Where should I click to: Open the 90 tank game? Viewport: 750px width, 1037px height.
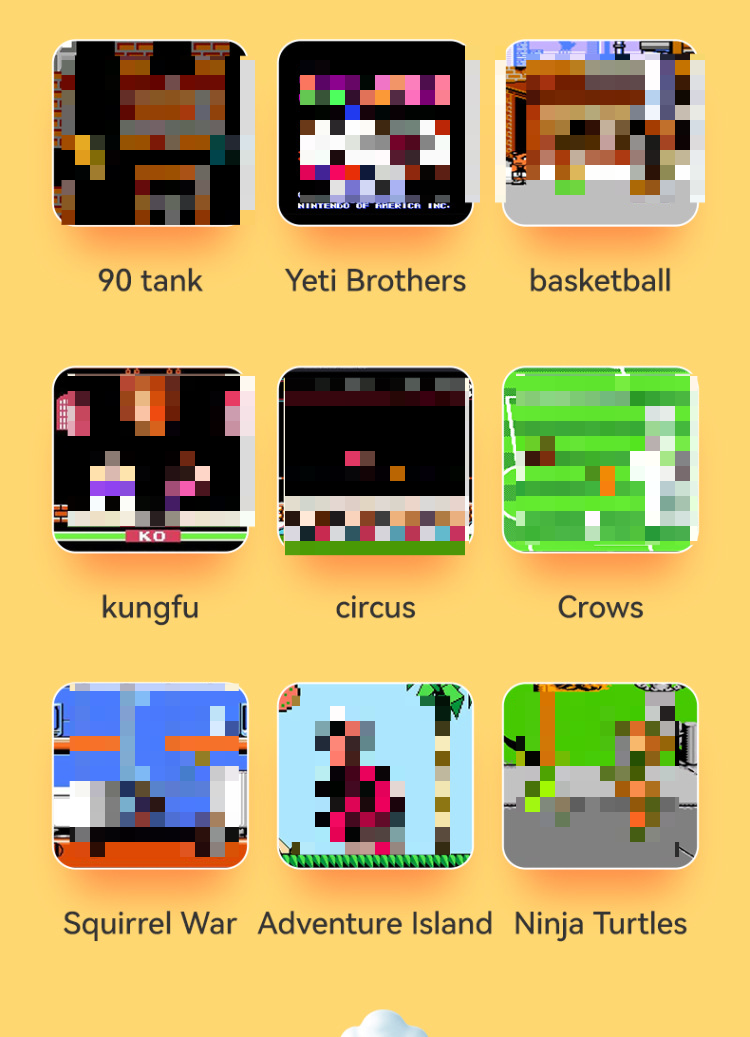coord(150,133)
